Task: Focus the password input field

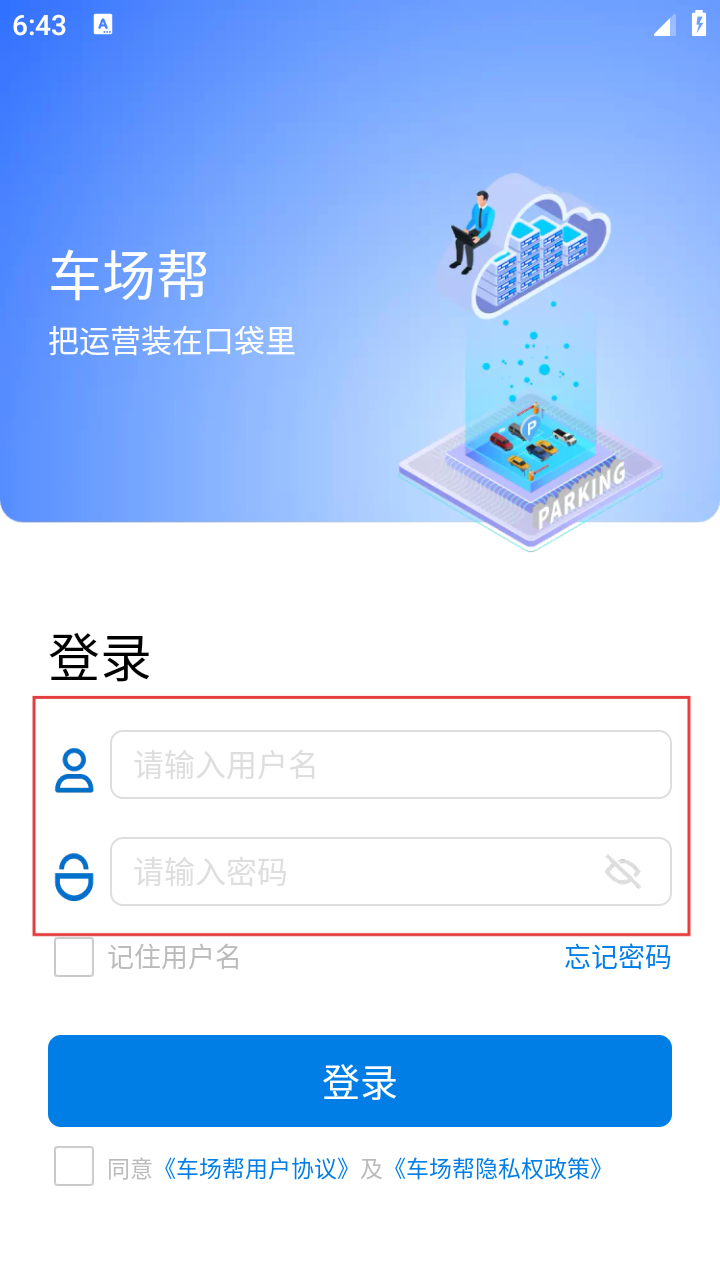Action: tap(360, 872)
